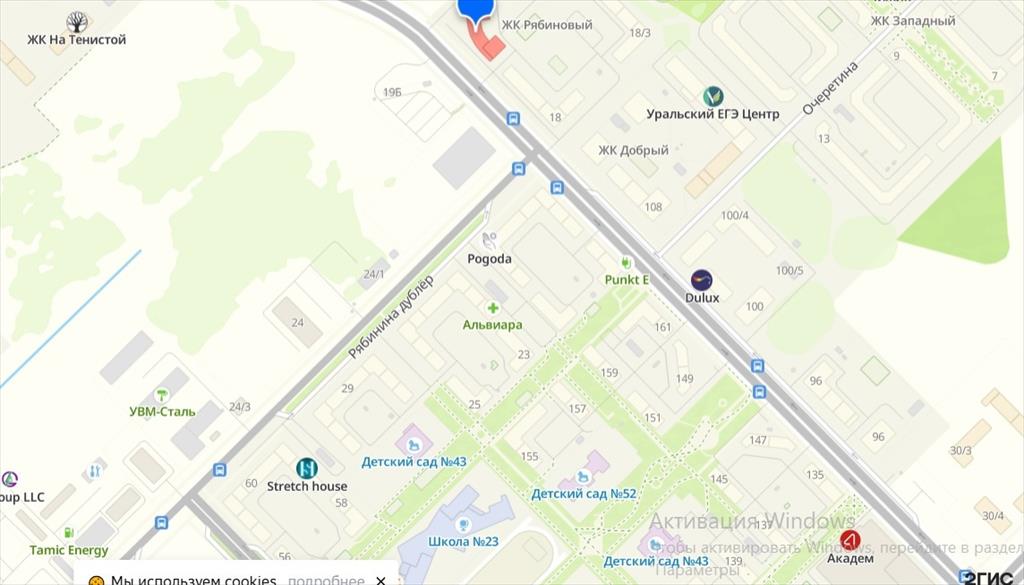Image resolution: width=1024 pixels, height=585 pixels.
Task: Open the ЖК На Тенистой marker
Action: tap(77, 22)
